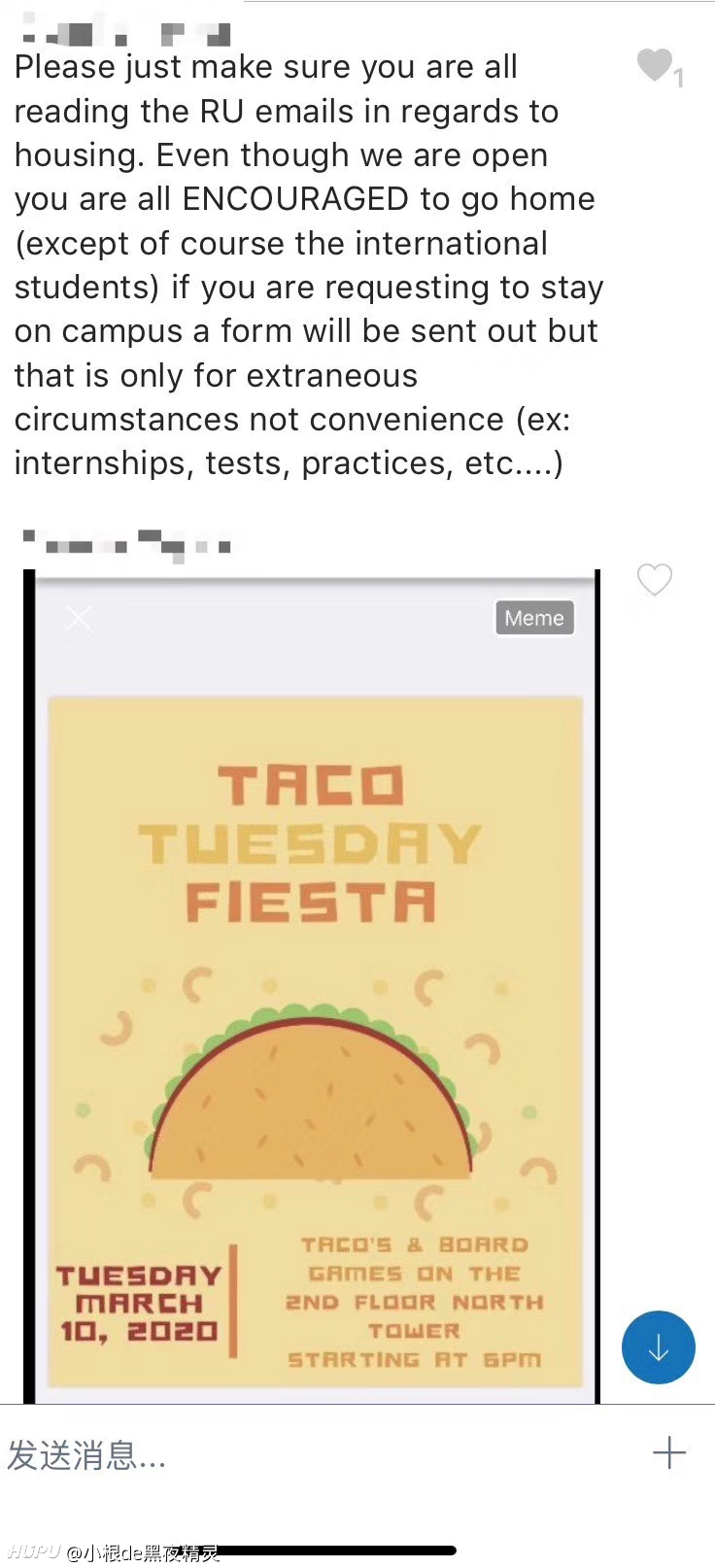715x1568 pixels.
Task: Open the plus attachment menu
Action: pos(669,1453)
